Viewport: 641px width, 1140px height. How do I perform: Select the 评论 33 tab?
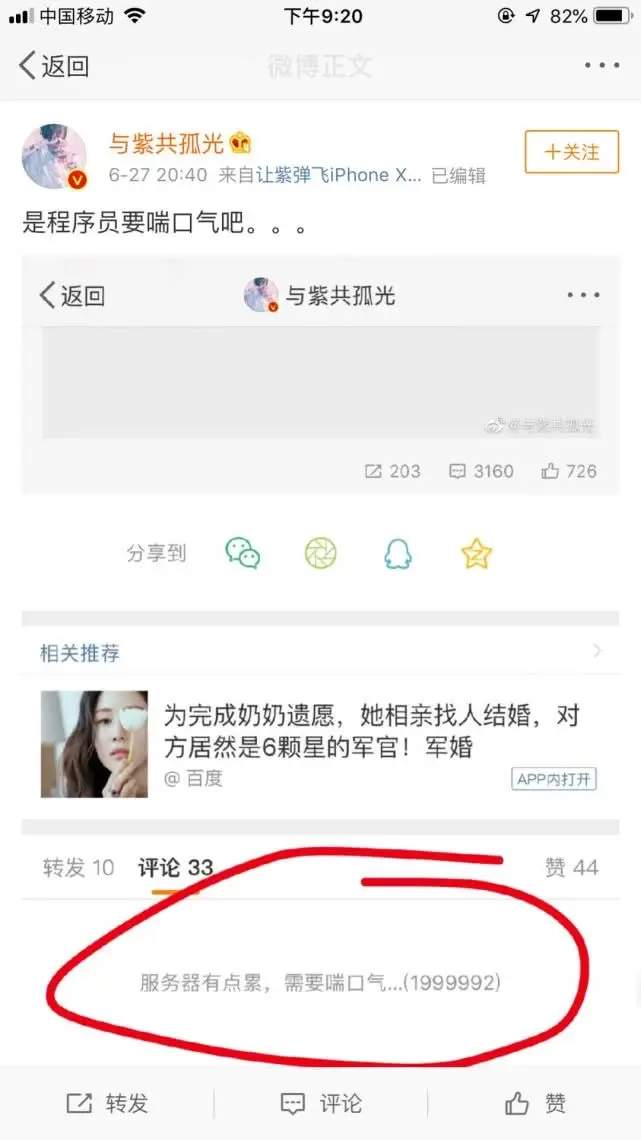pyautogui.click(x=175, y=867)
